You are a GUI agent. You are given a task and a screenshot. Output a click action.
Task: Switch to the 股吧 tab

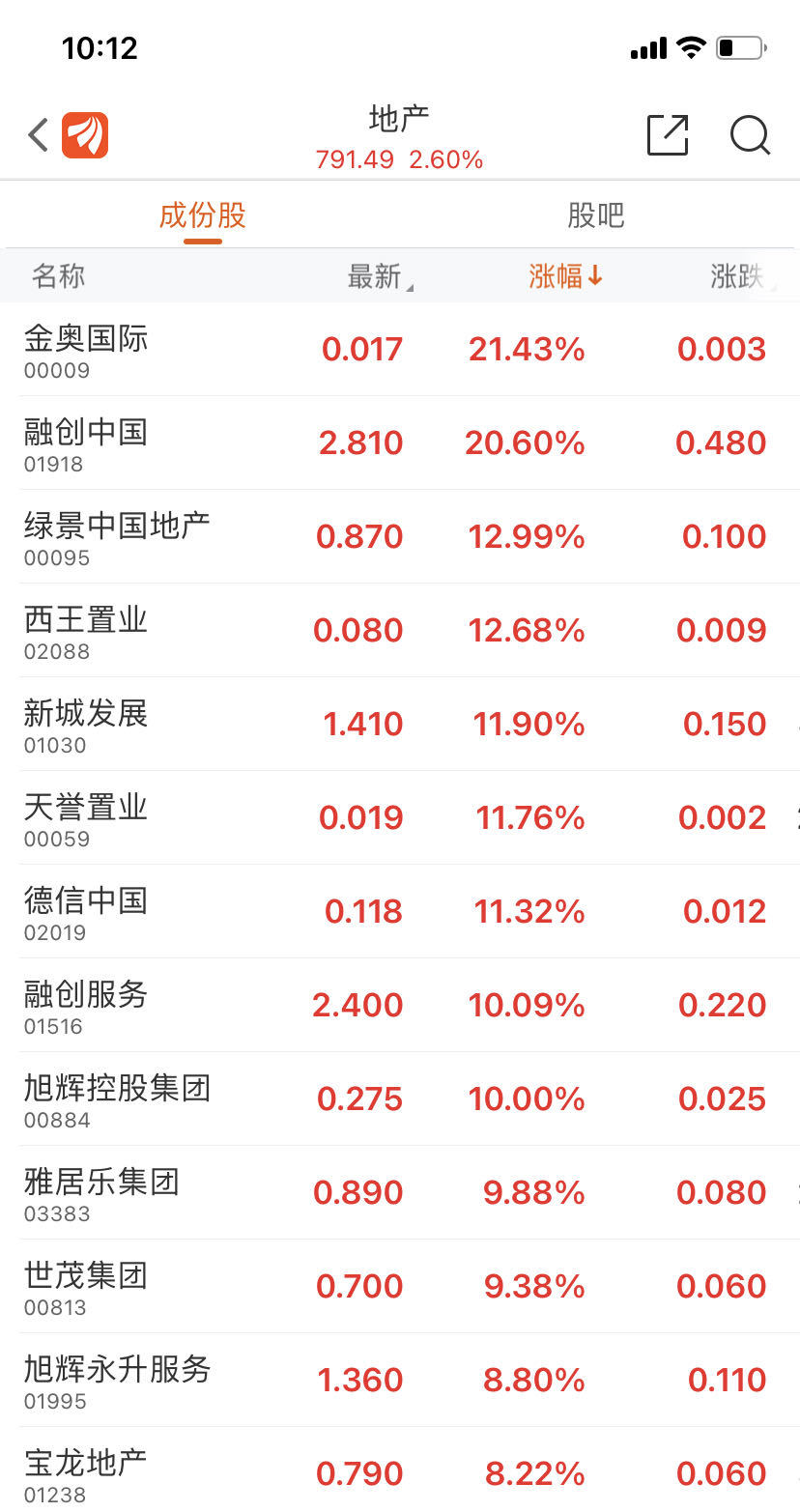(x=595, y=214)
